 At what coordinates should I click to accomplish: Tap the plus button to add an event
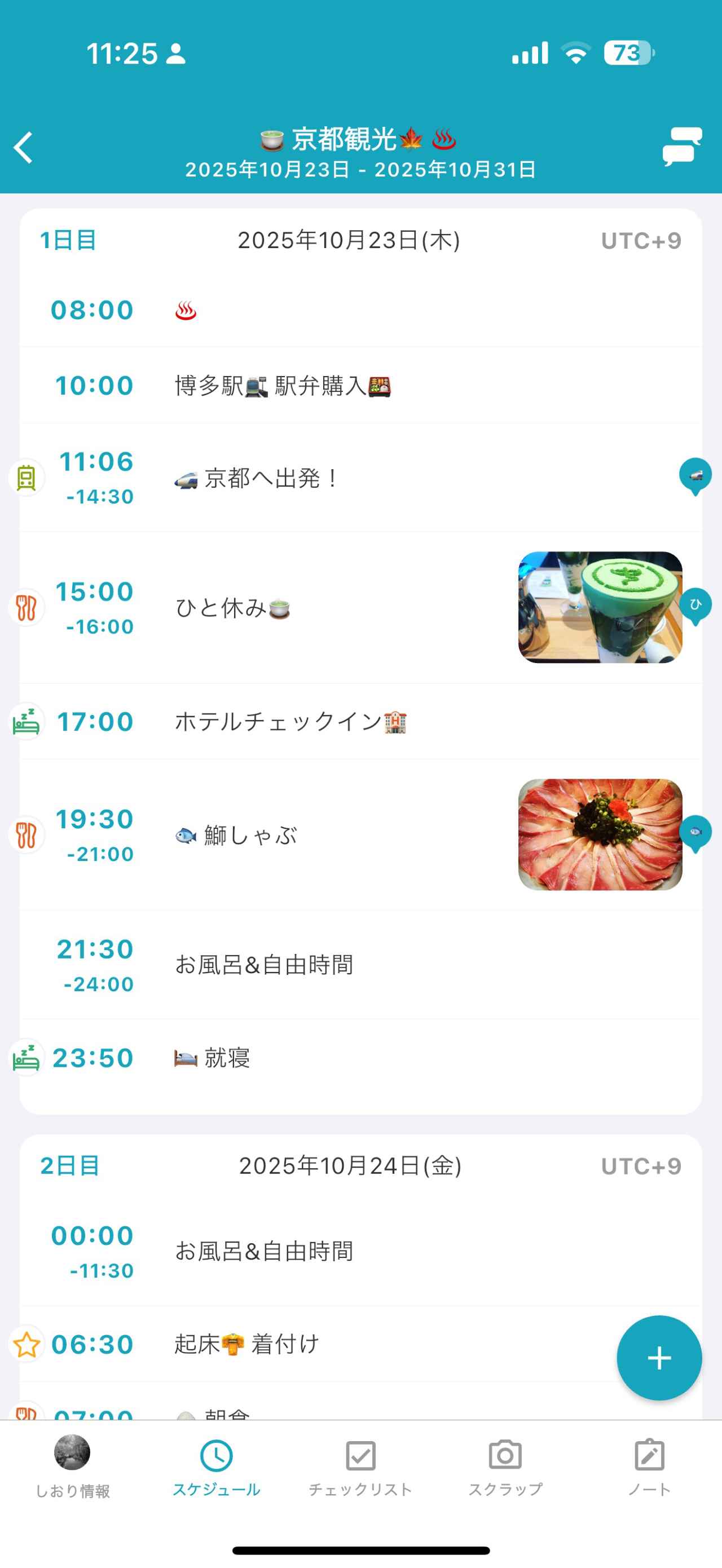point(659,1359)
